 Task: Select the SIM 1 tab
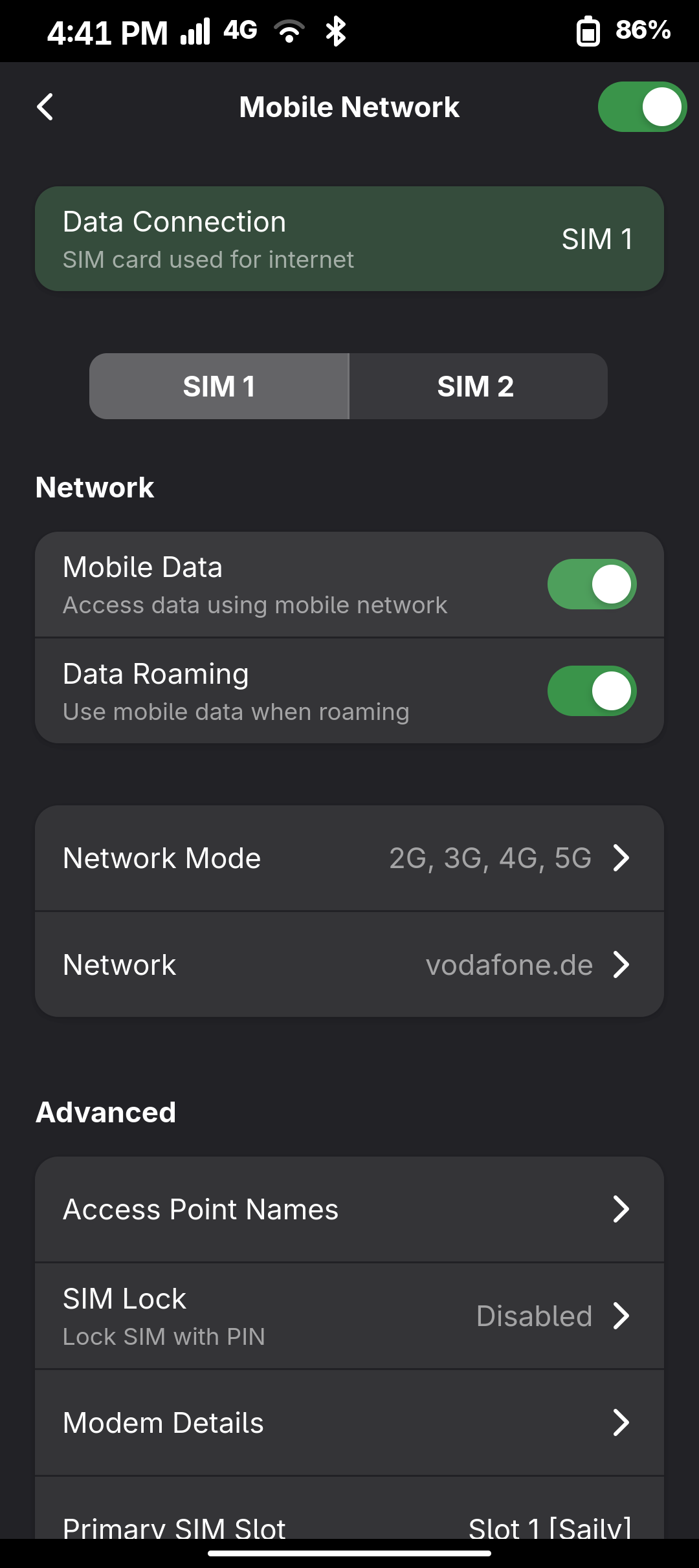(219, 386)
